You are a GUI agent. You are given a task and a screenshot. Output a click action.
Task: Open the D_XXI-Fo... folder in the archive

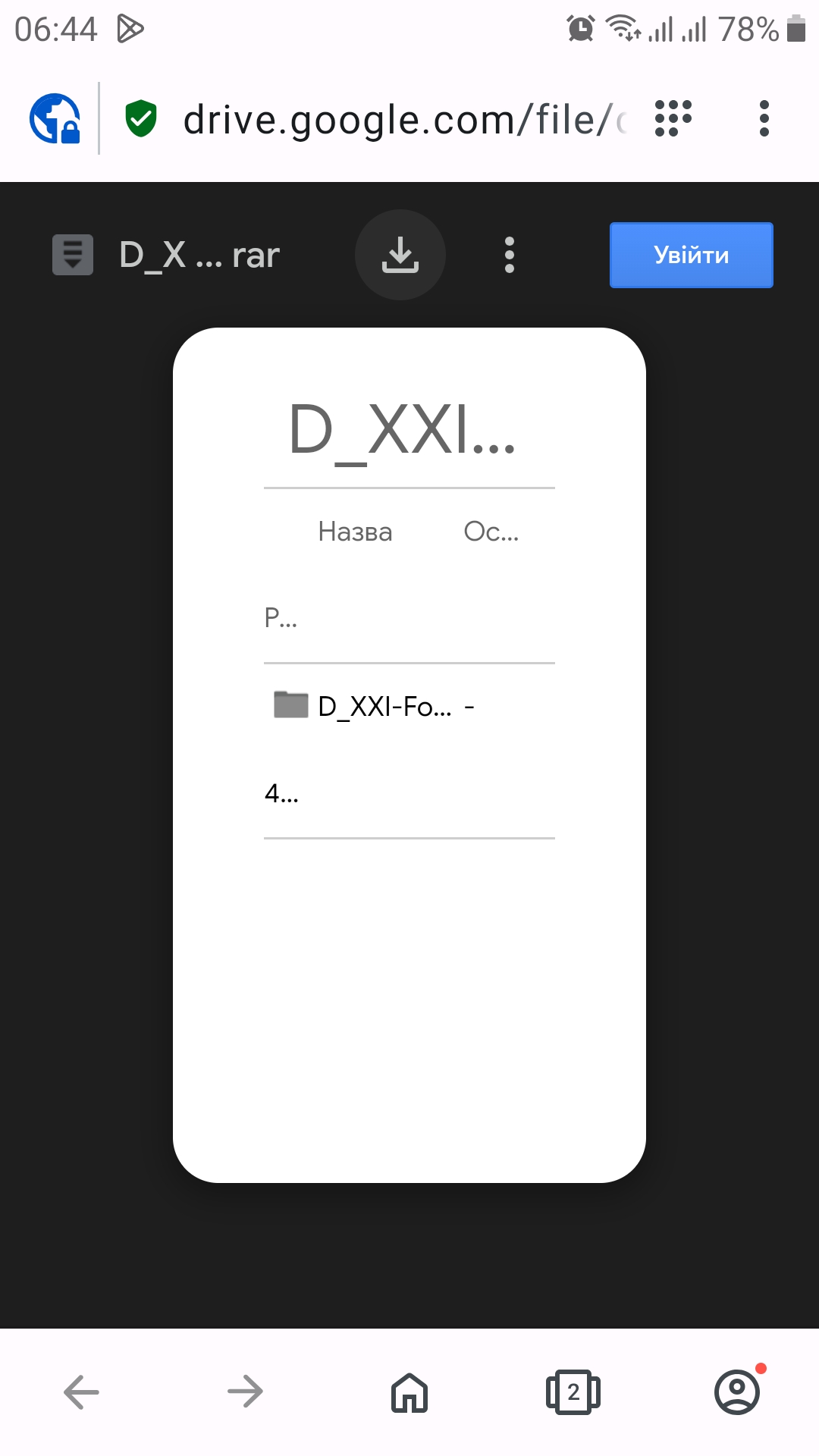pos(384,706)
